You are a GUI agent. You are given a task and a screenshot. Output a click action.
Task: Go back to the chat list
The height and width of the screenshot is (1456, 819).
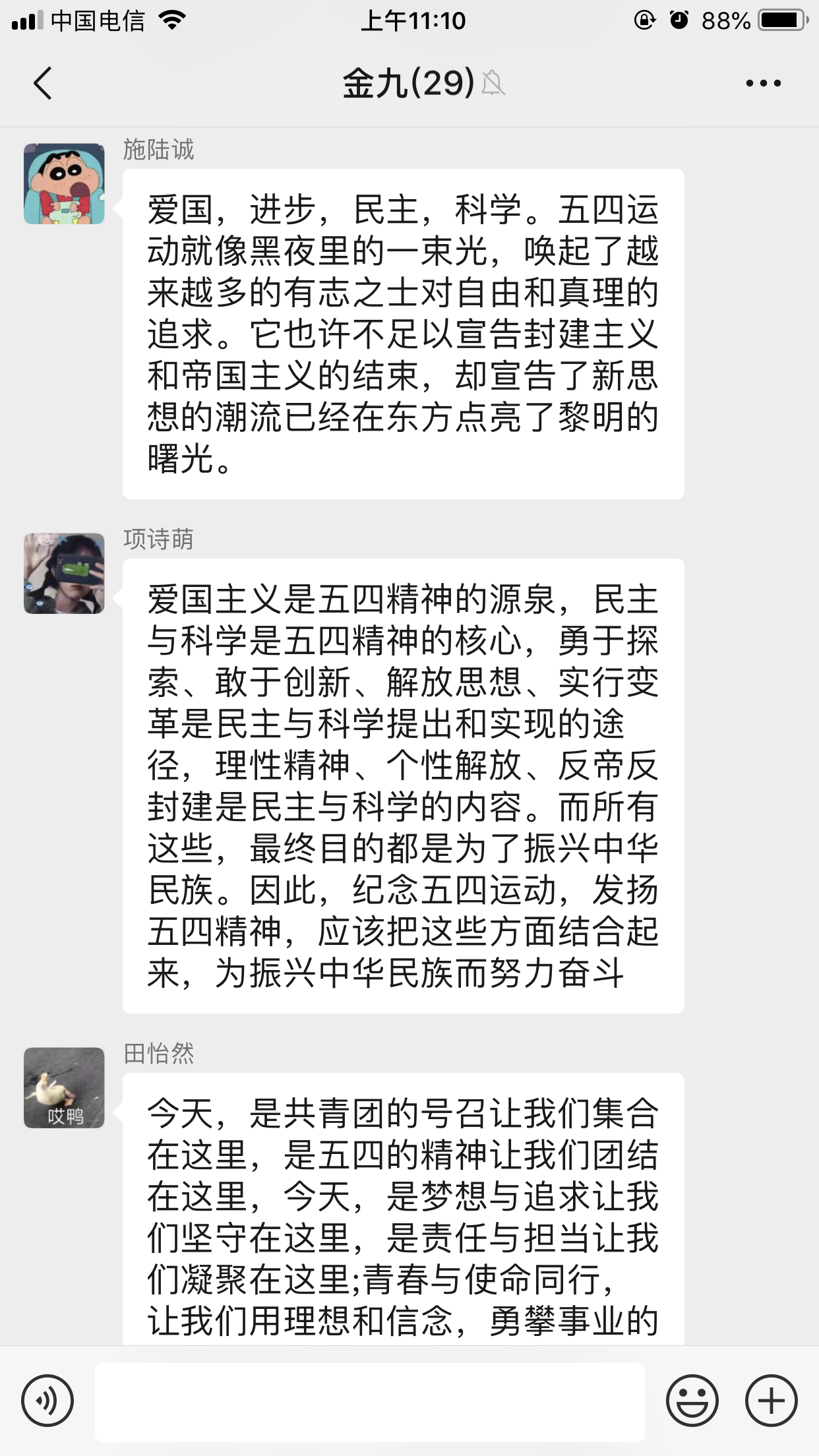coord(43,84)
